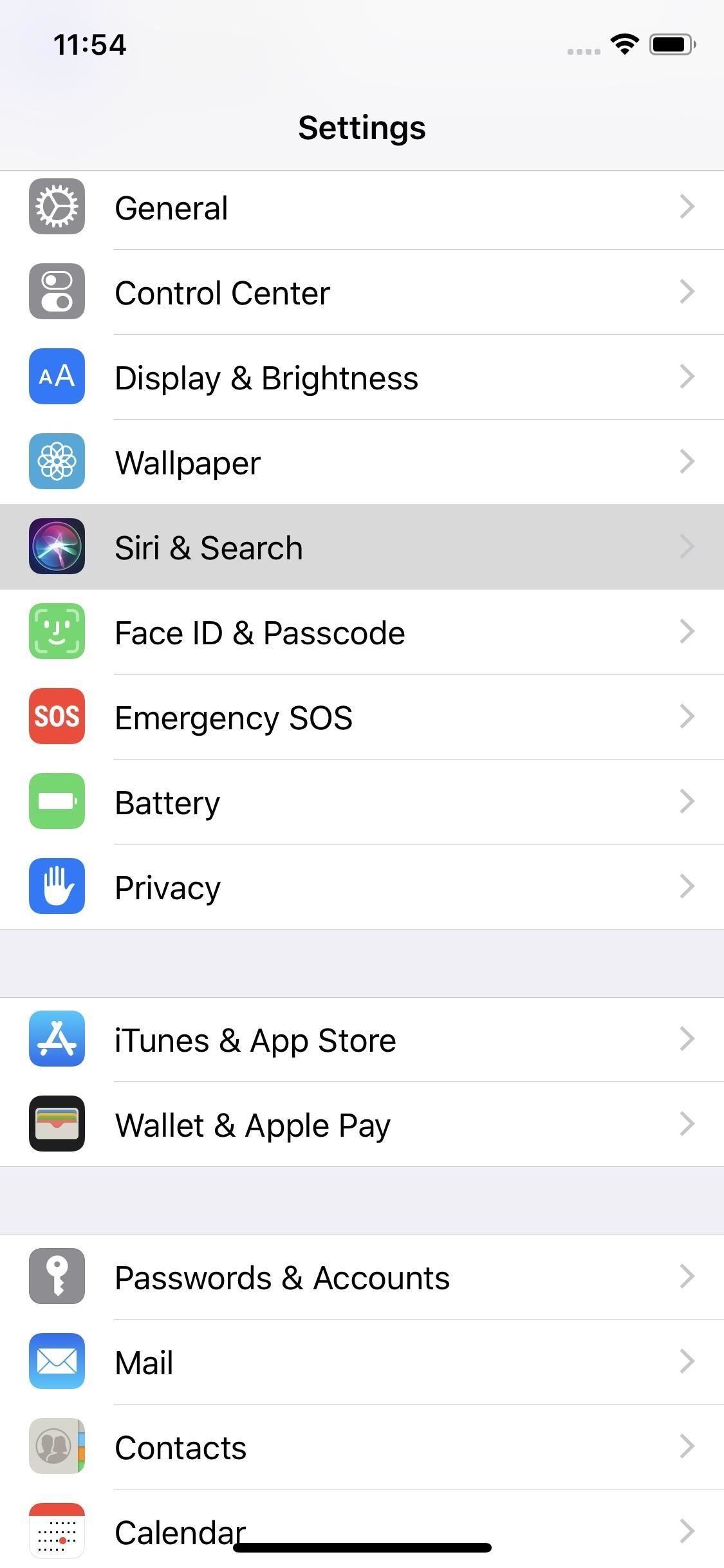Tap the Display & Brightness AA icon
This screenshot has height=1568, width=724.
57,377
